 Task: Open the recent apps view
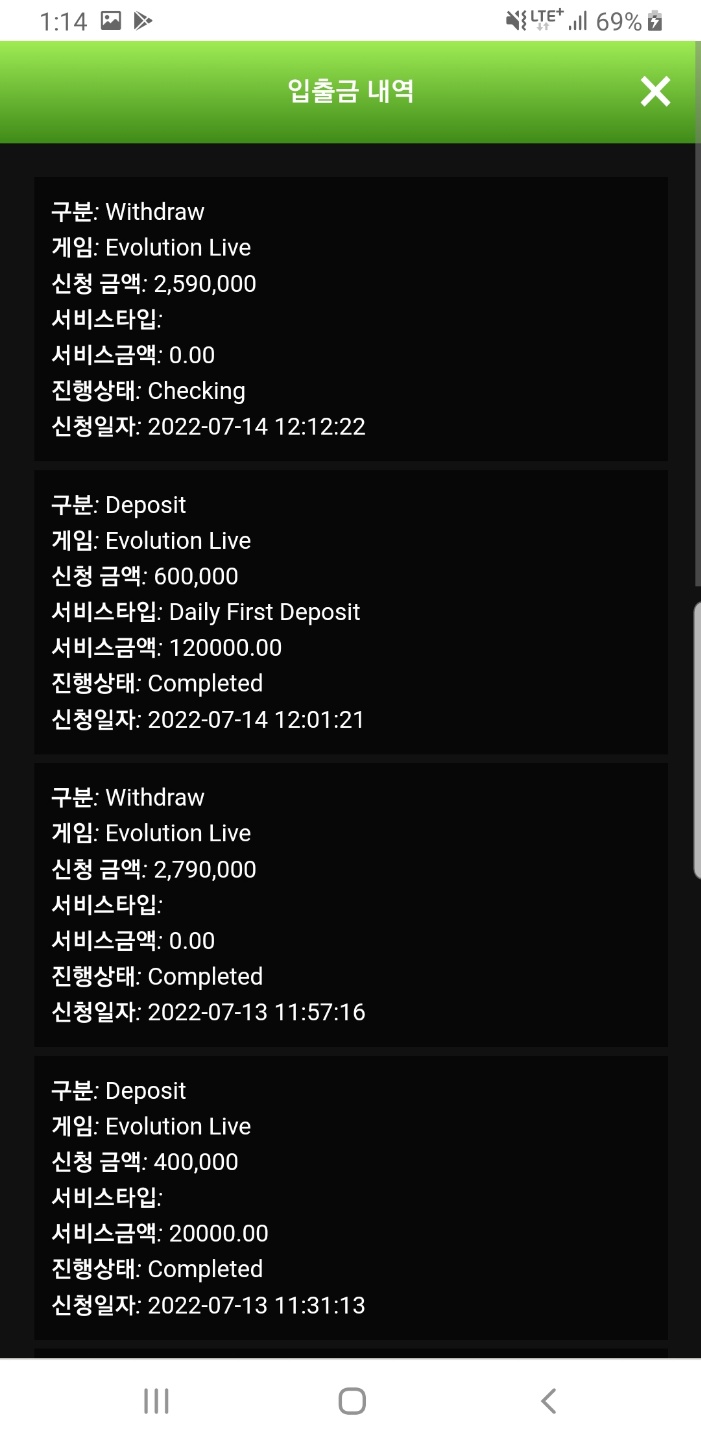pos(156,1401)
